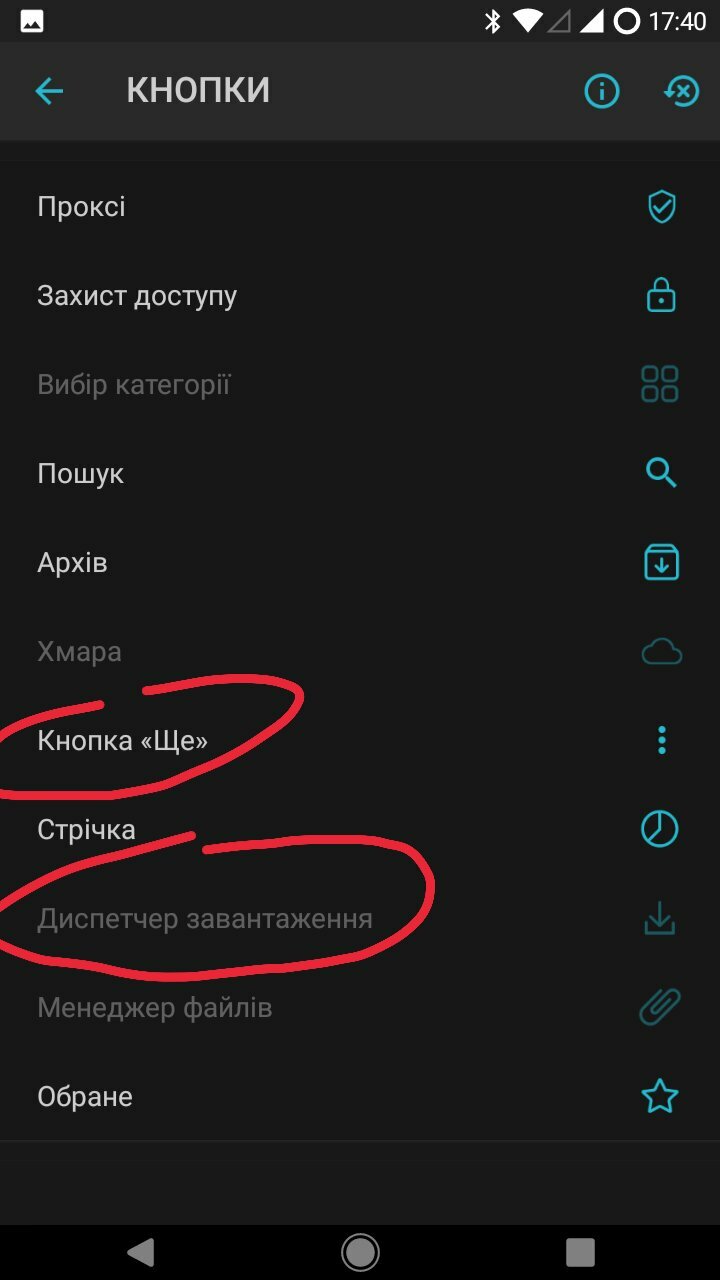The image size is (720, 1280).
Task: Tap the Вибір категорії row
Action: 360,385
